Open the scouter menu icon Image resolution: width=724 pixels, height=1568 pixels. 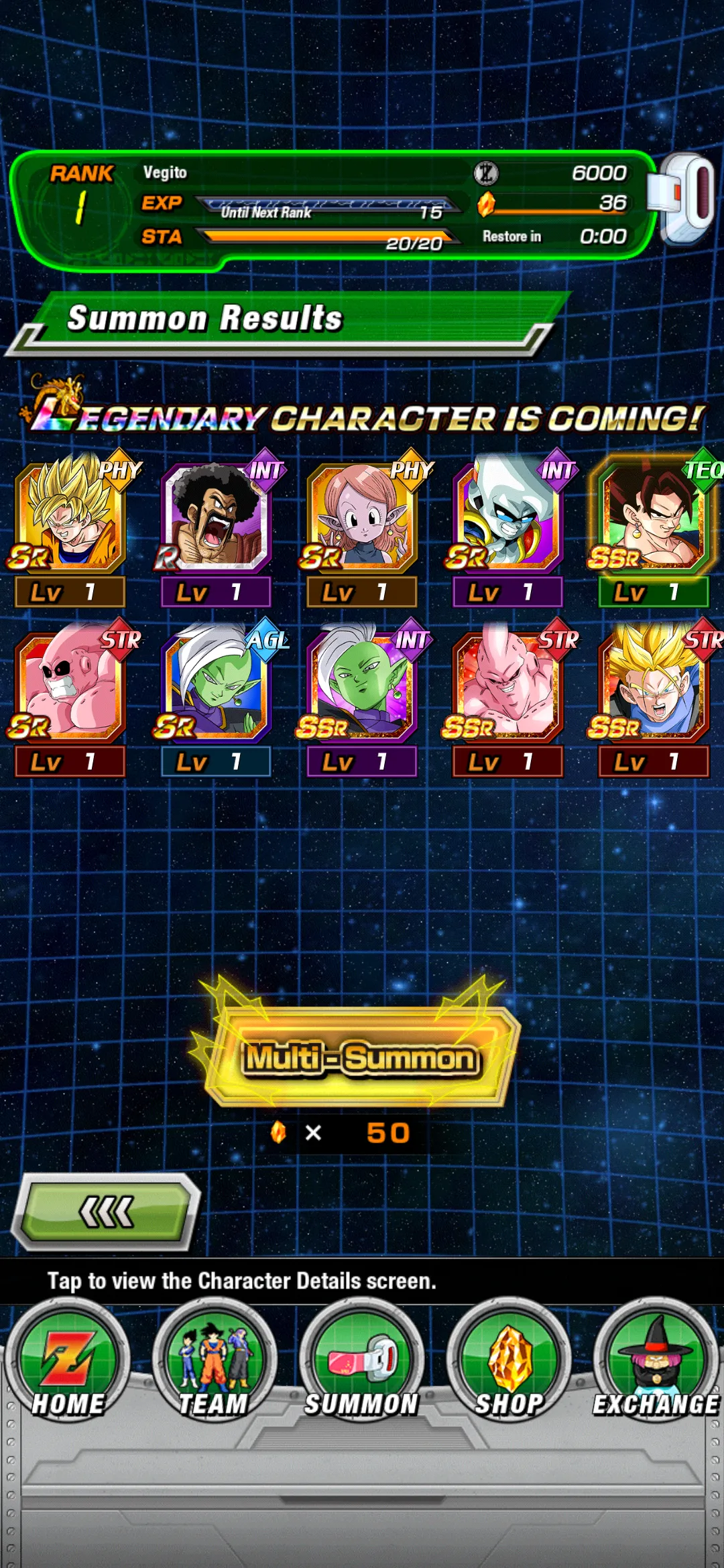684,198
